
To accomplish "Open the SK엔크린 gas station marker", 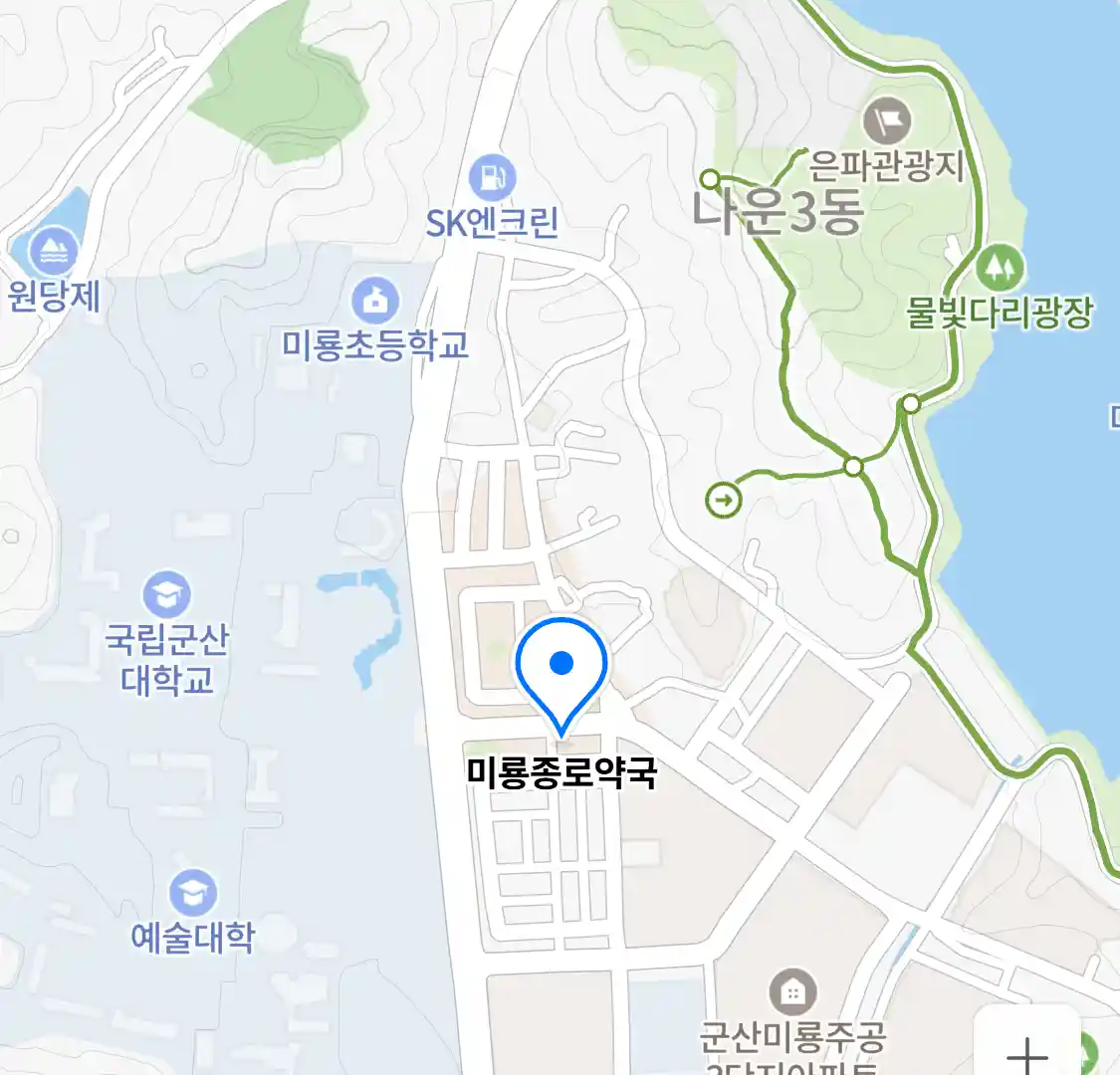I will pos(492,179).
